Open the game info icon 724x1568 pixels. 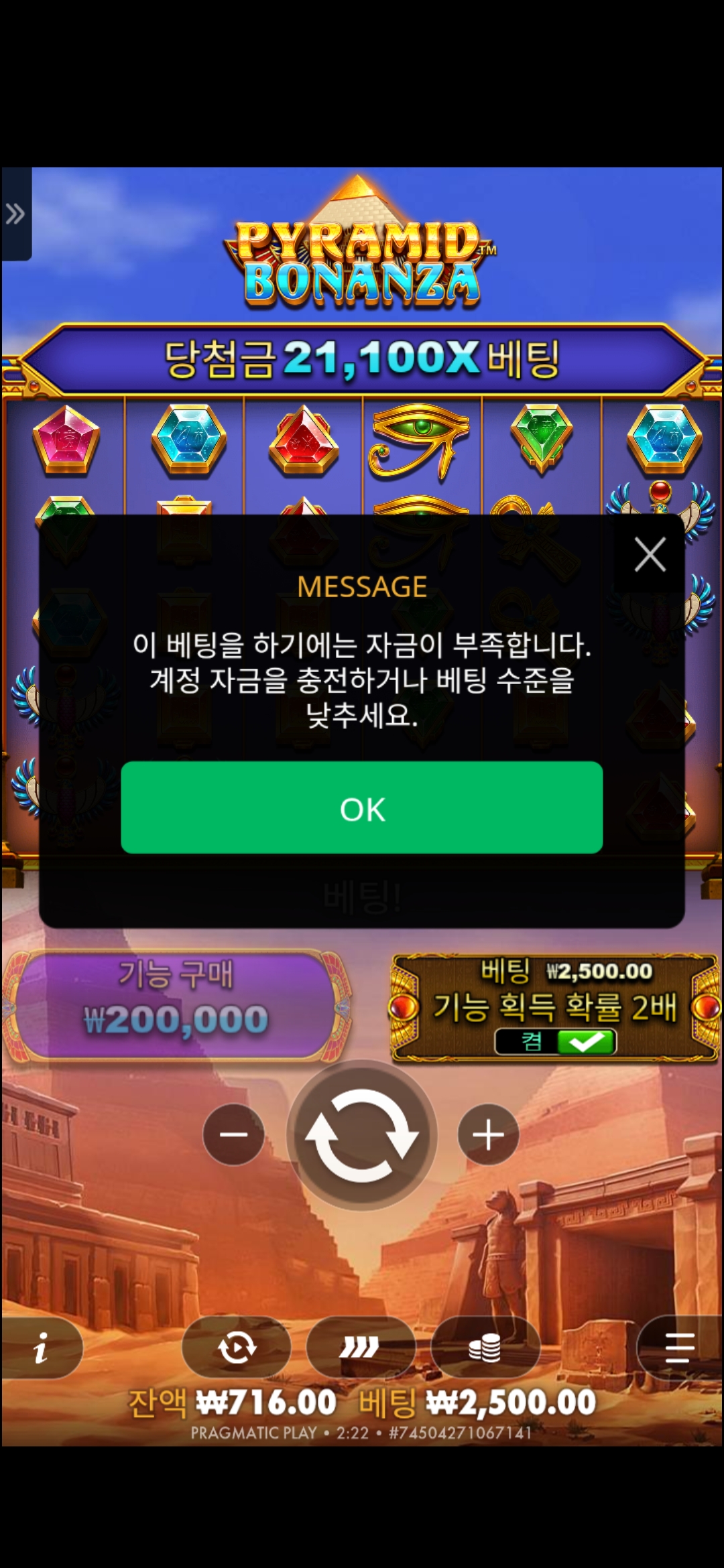(x=42, y=1347)
